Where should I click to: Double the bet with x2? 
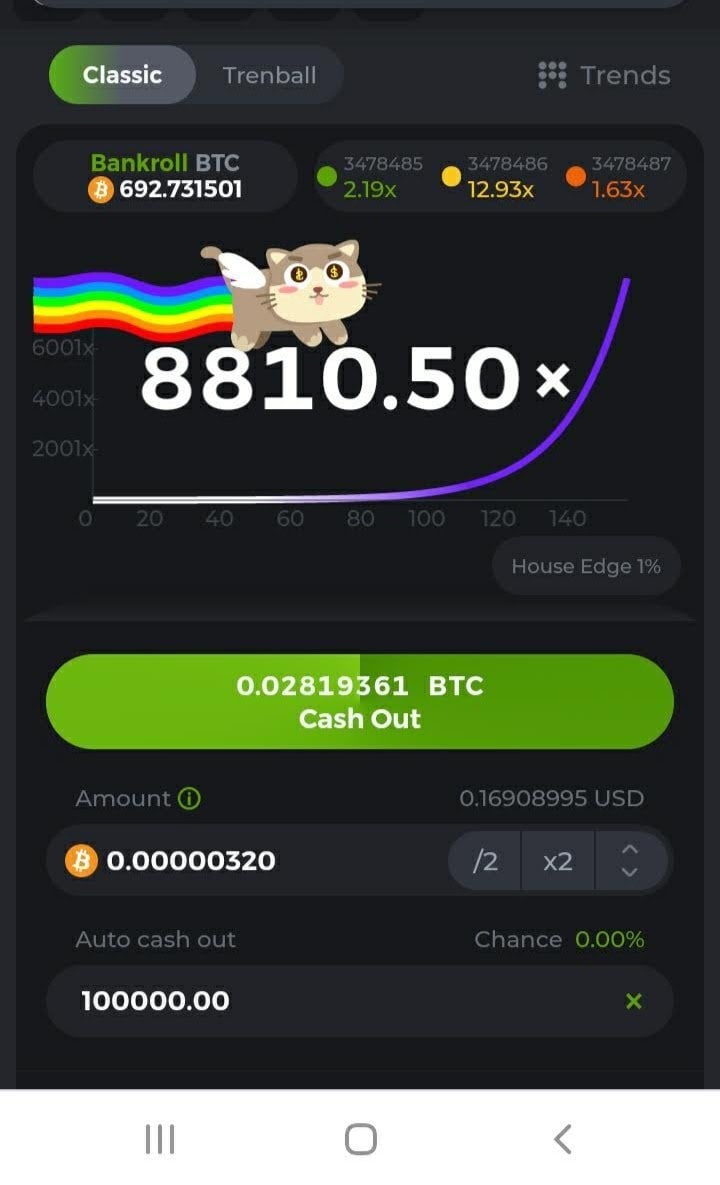558,860
